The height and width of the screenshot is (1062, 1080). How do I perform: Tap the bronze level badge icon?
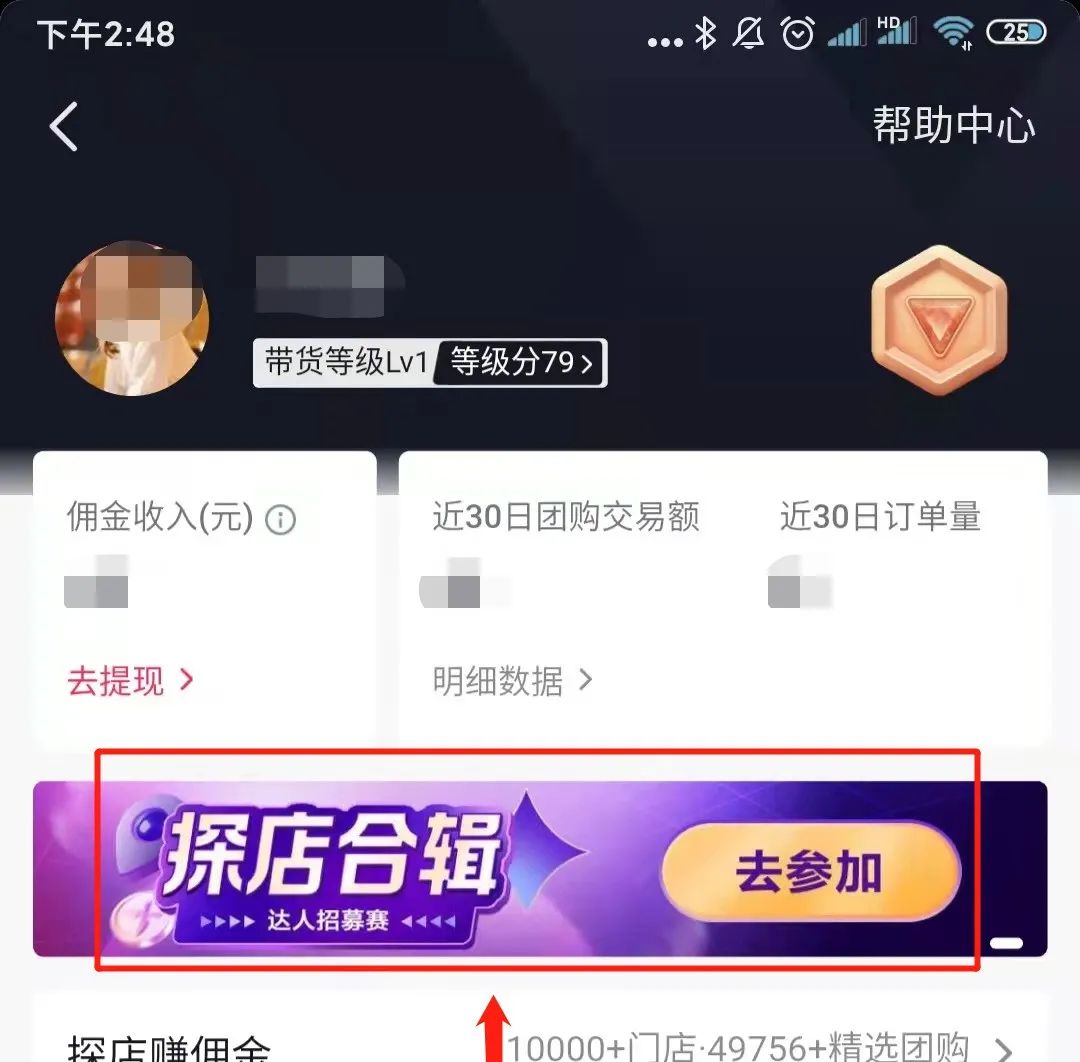(938, 320)
